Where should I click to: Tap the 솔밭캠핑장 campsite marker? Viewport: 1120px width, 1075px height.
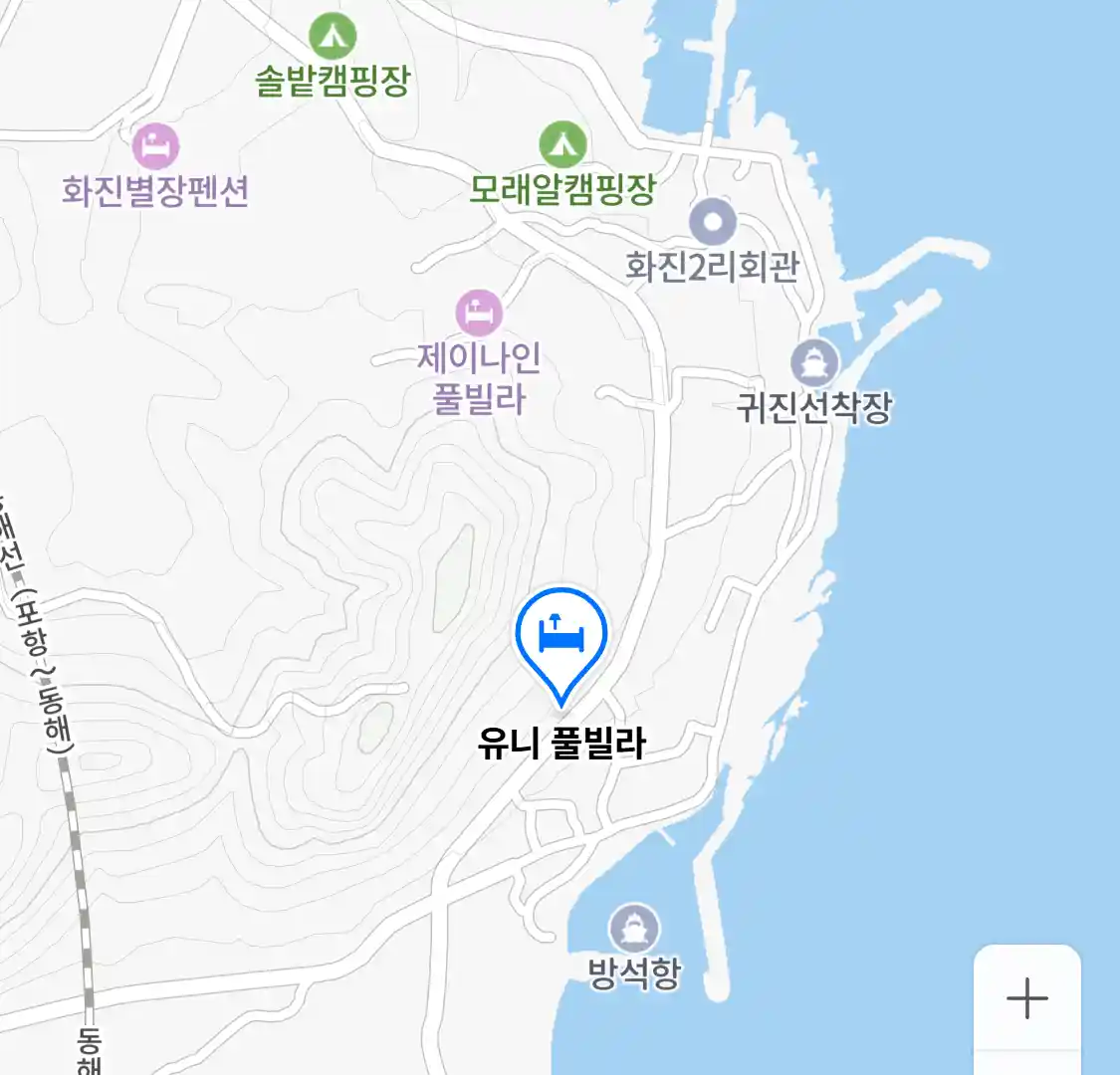pyautogui.click(x=333, y=37)
